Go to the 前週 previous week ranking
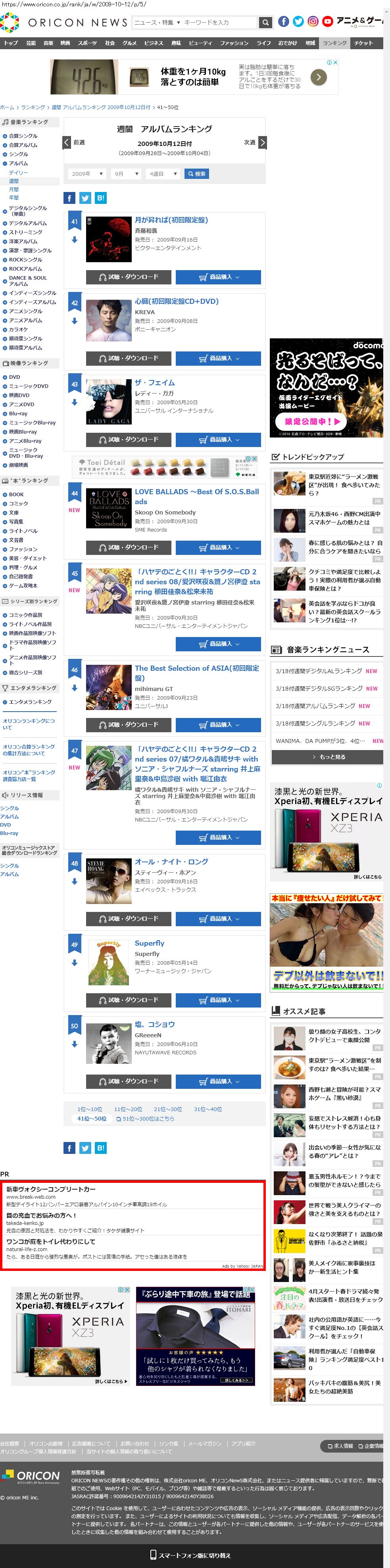Viewport: 390px width, 1568px height. [x=74, y=142]
